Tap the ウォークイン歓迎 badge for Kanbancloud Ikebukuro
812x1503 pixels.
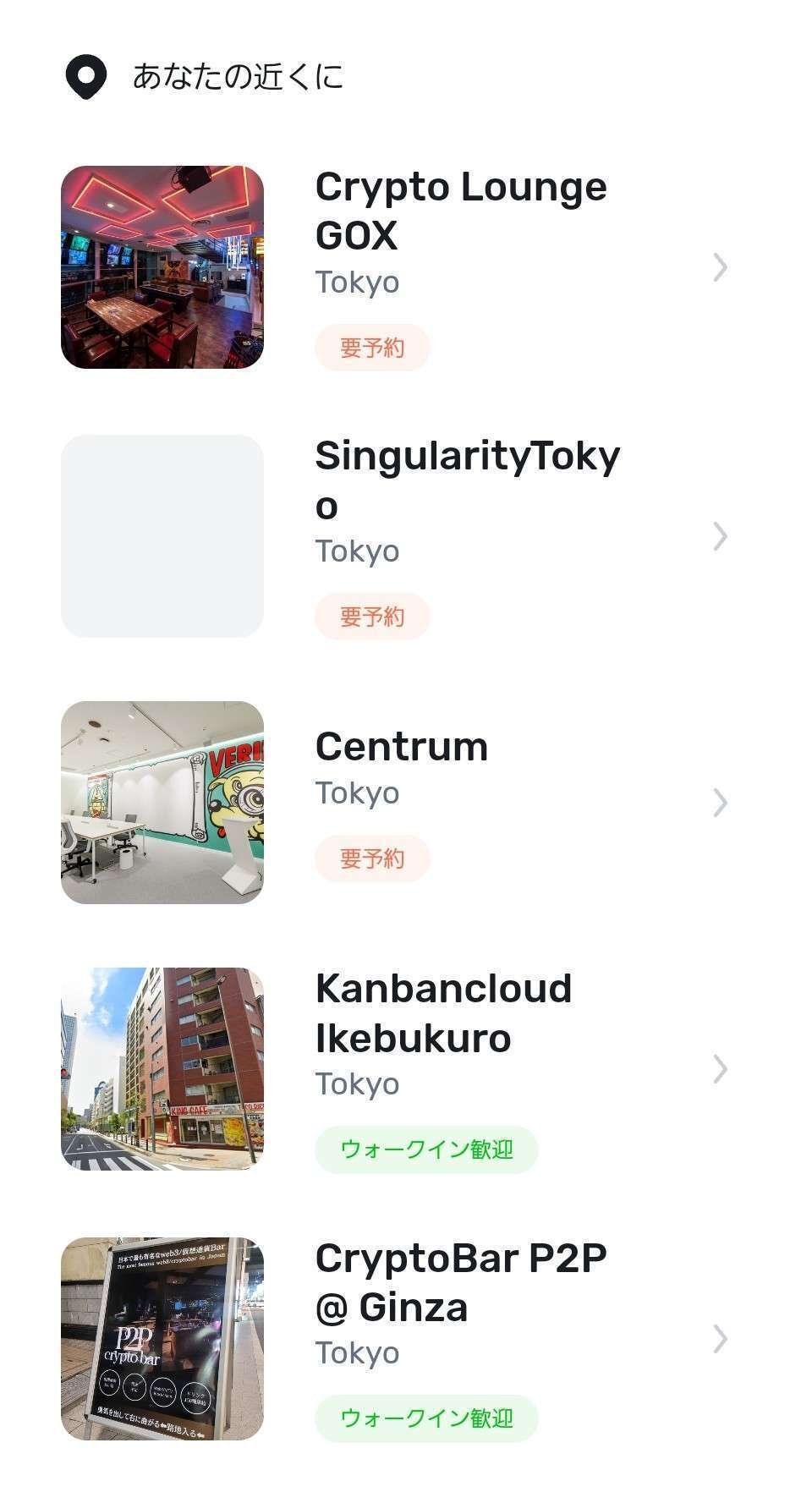pyautogui.click(x=425, y=1149)
